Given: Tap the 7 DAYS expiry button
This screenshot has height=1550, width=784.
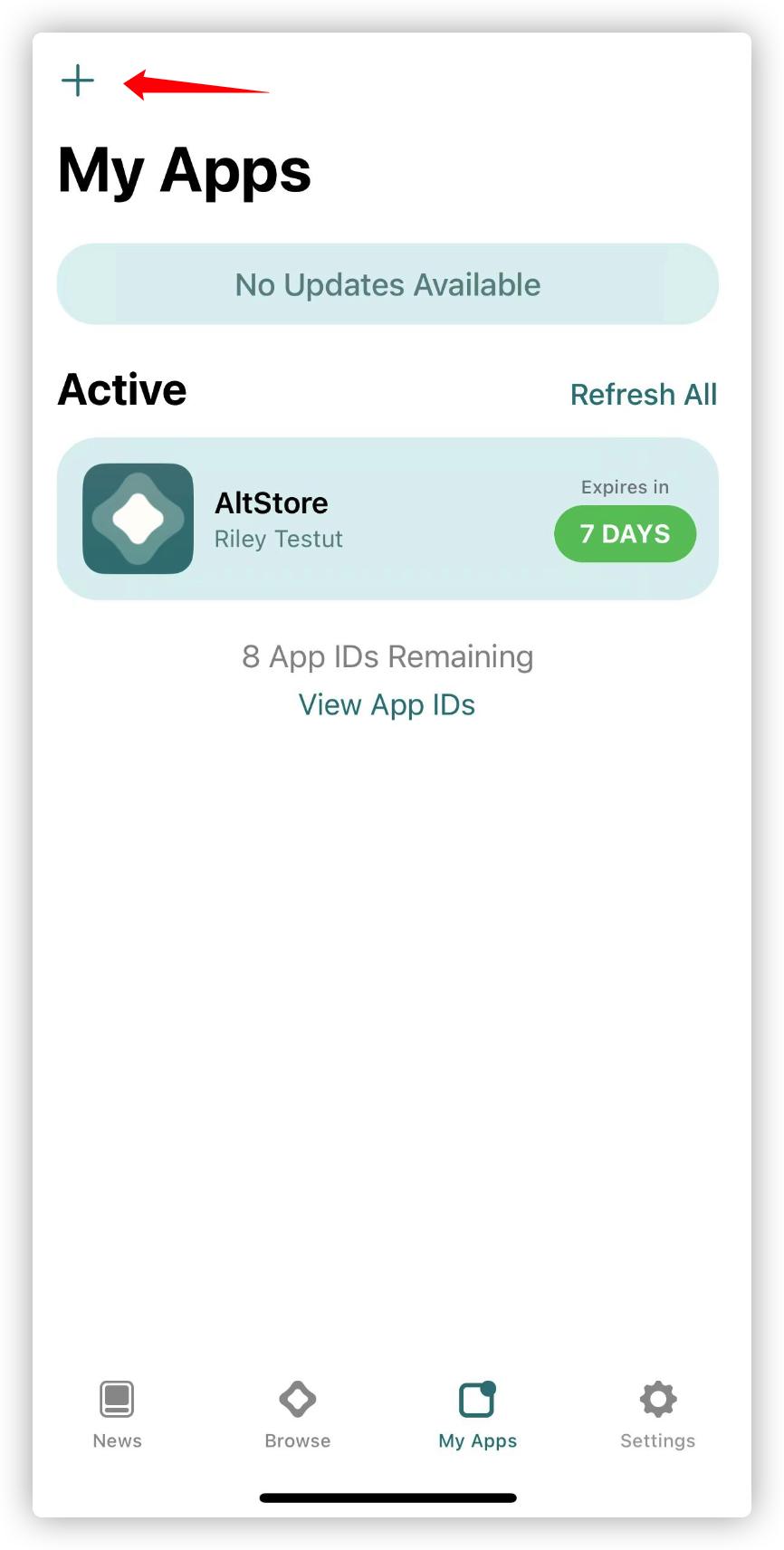Looking at the screenshot, I should (625, 534).
